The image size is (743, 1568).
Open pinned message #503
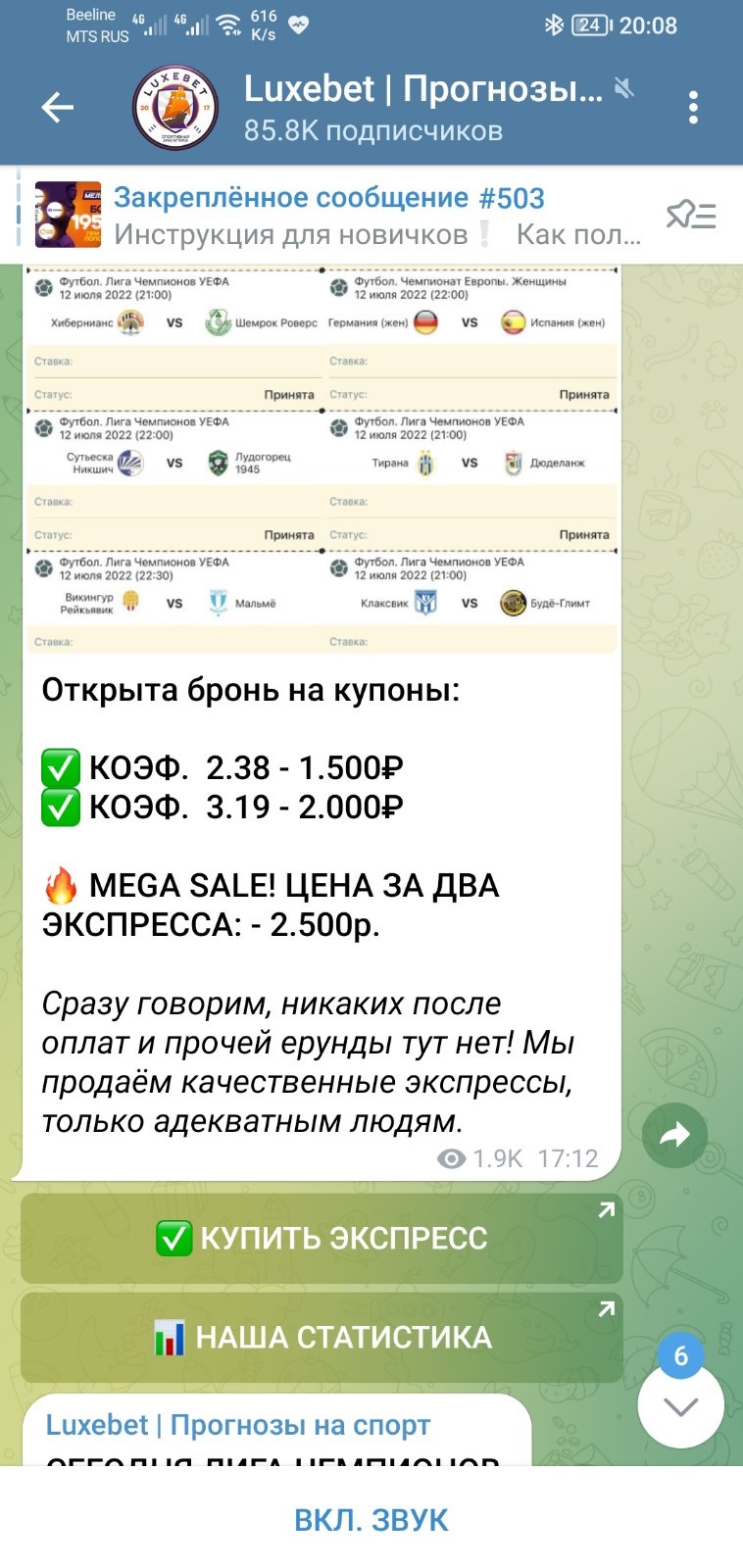point(338,216)
